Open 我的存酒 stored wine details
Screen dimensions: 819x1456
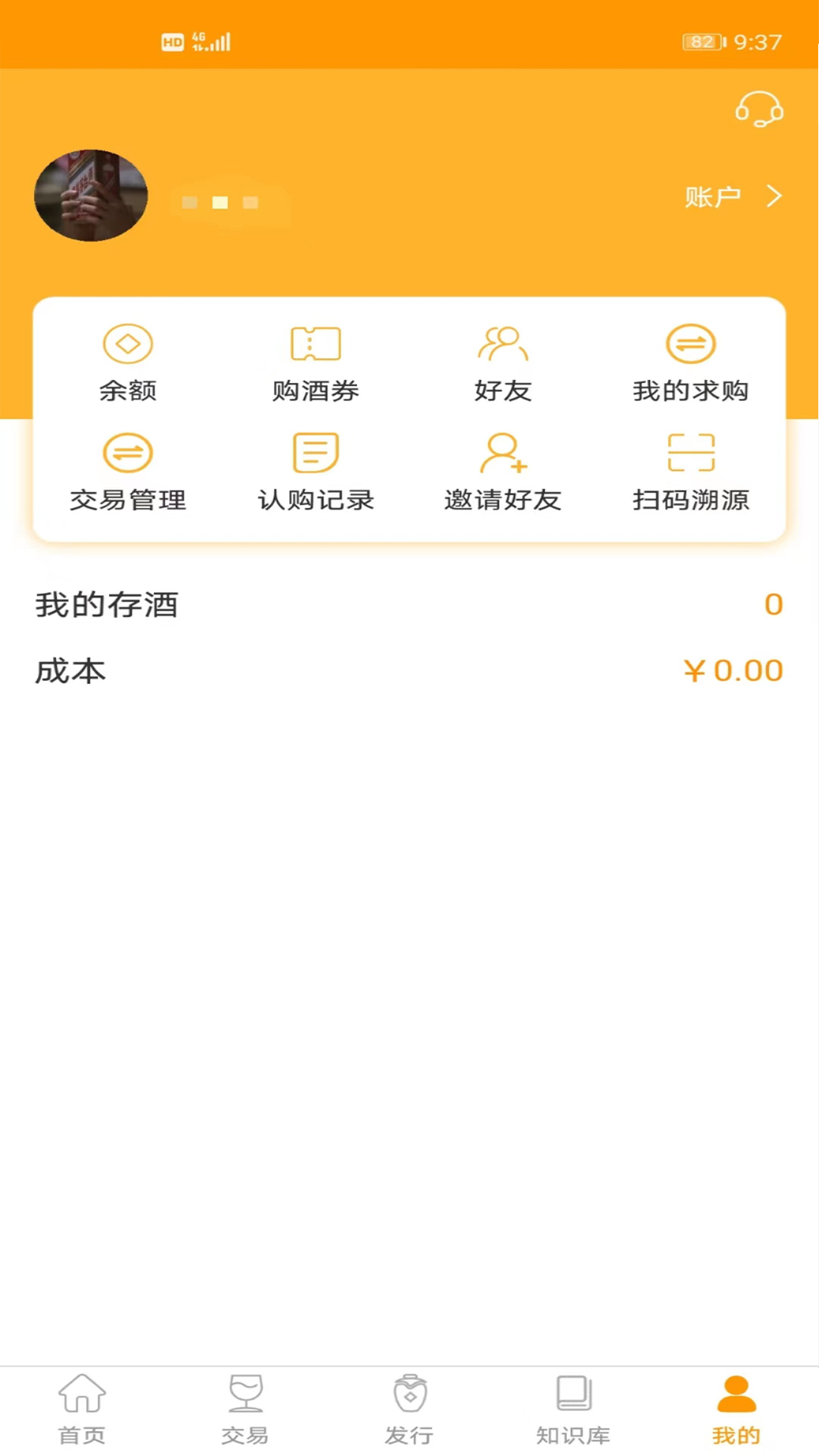tap(106, 604)
